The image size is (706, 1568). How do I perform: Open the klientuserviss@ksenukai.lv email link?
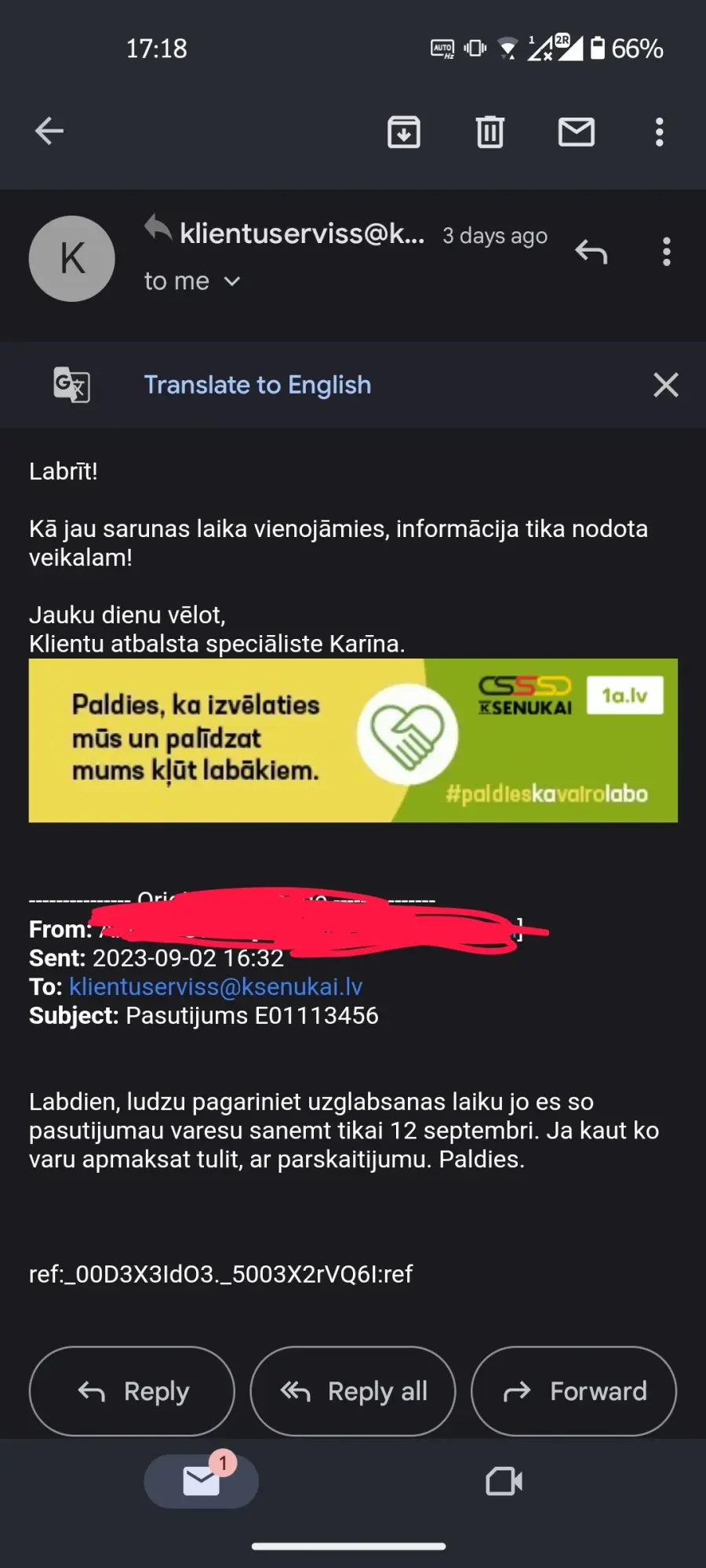coord(216,986)
